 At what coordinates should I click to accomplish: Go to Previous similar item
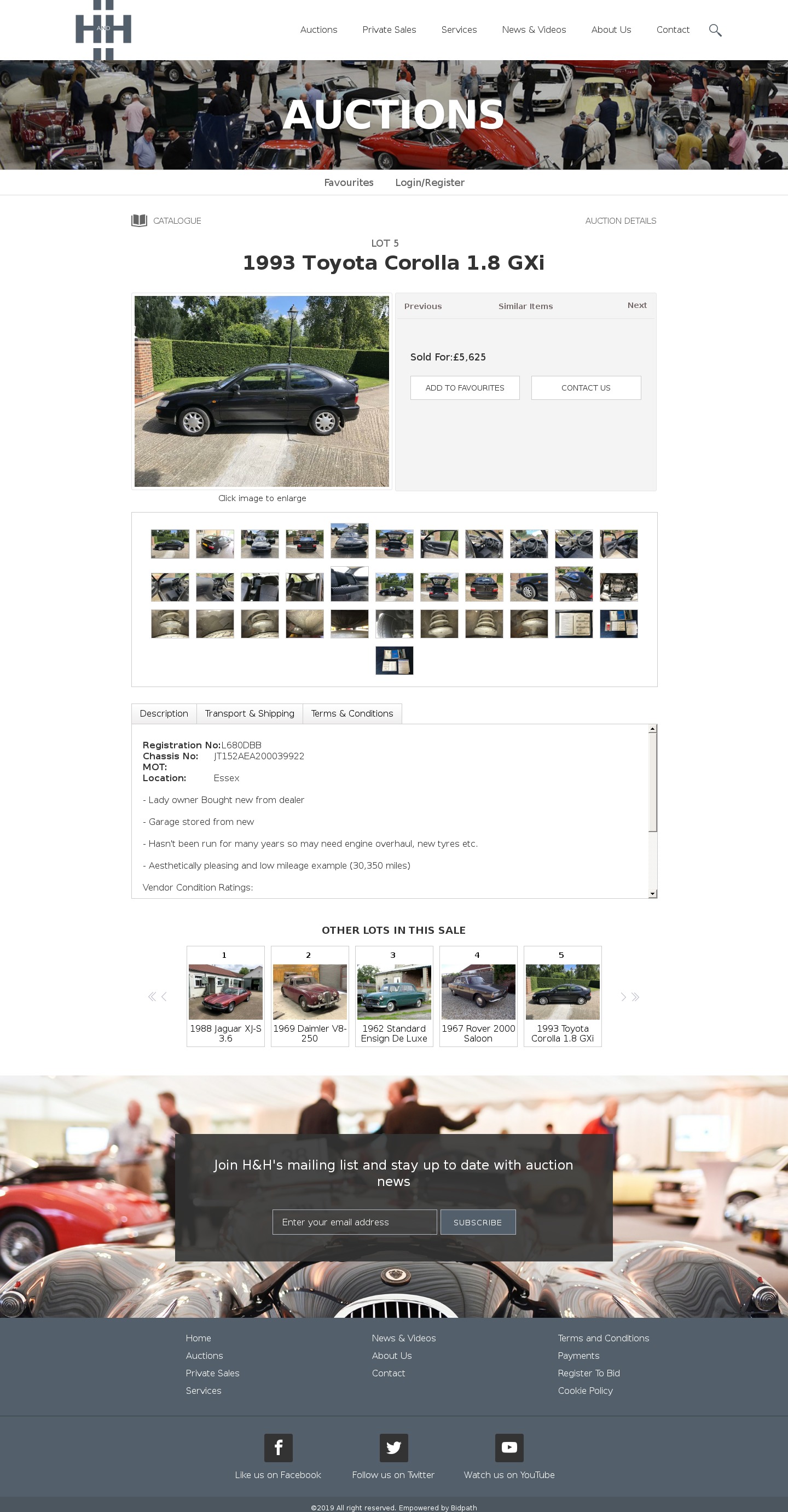[x=422, y=306]
